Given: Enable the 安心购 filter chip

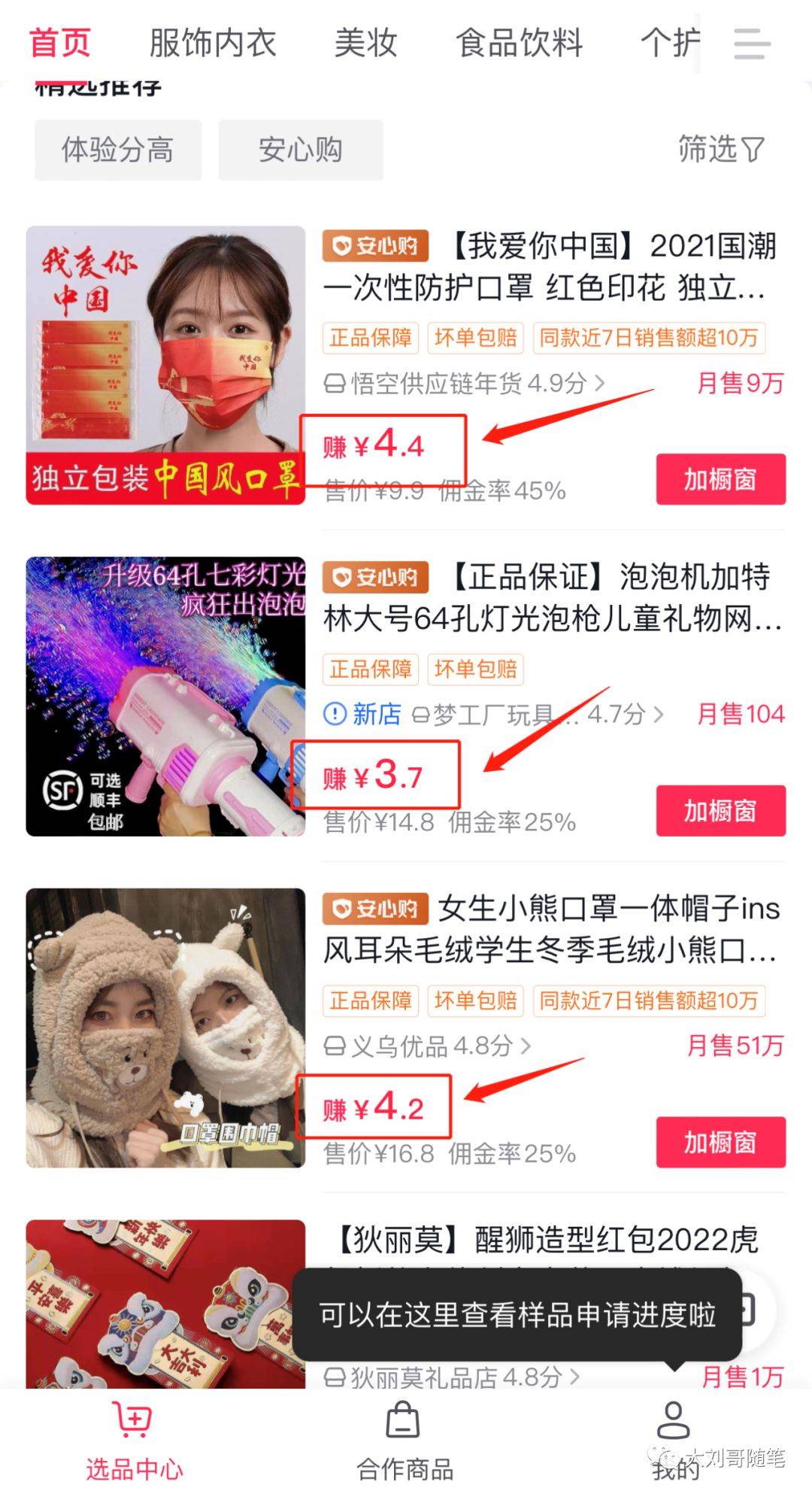Looking at the screenshot, I should 301,150.
